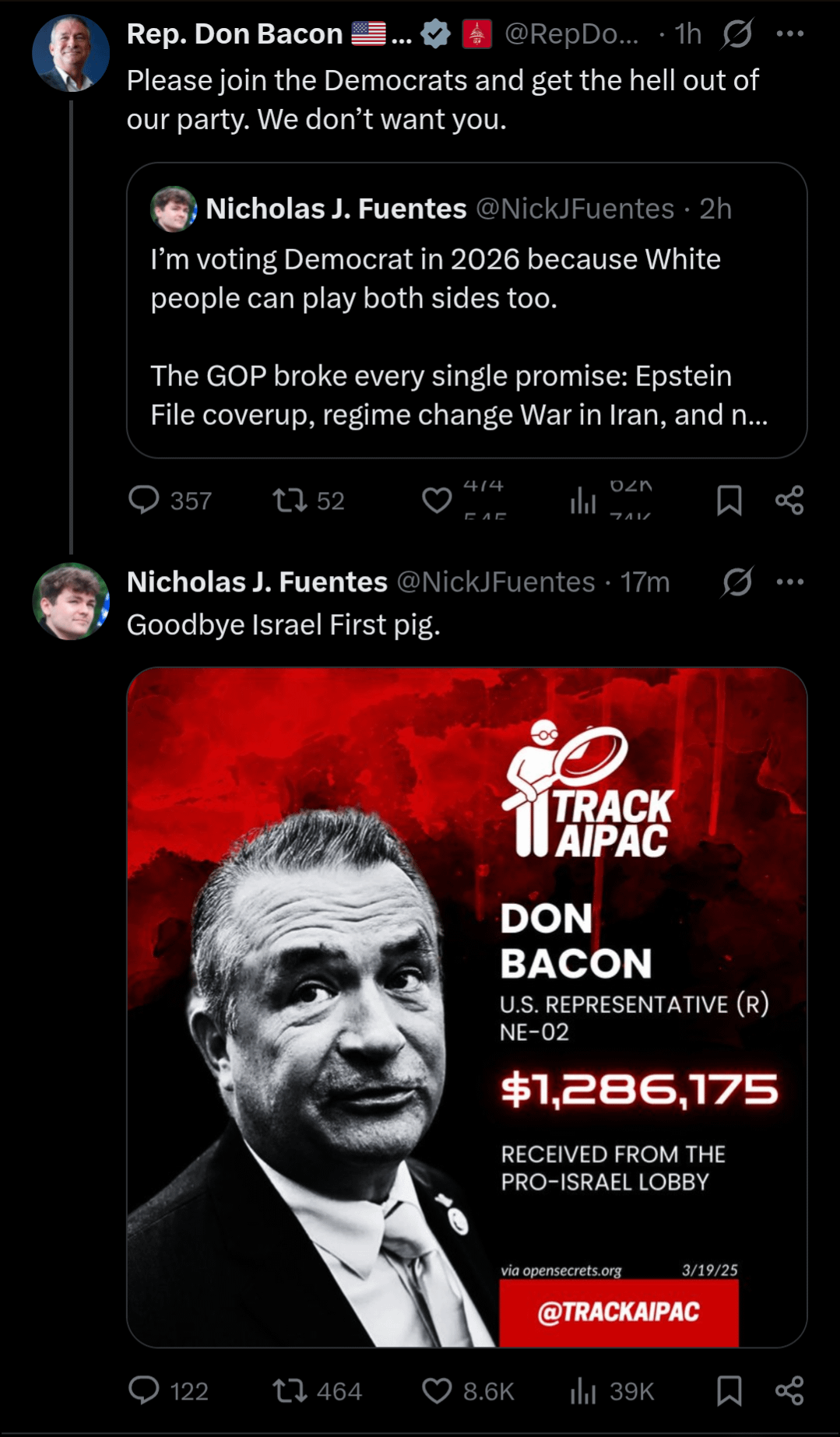Open Grok icon on the Goodbye reply
The image size is (840, 1437).
(736, 581)
